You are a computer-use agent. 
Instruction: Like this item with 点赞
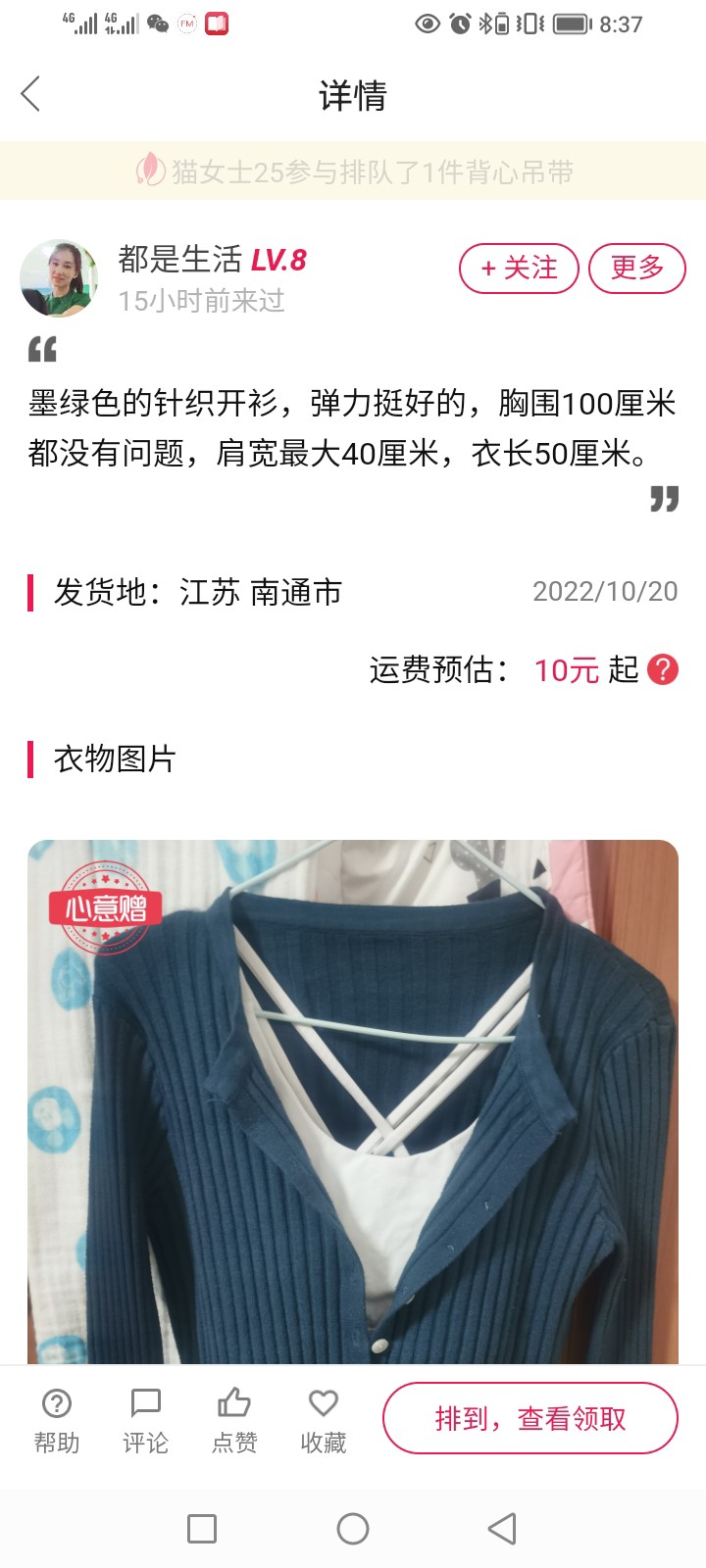click(x=234, y=1419)
